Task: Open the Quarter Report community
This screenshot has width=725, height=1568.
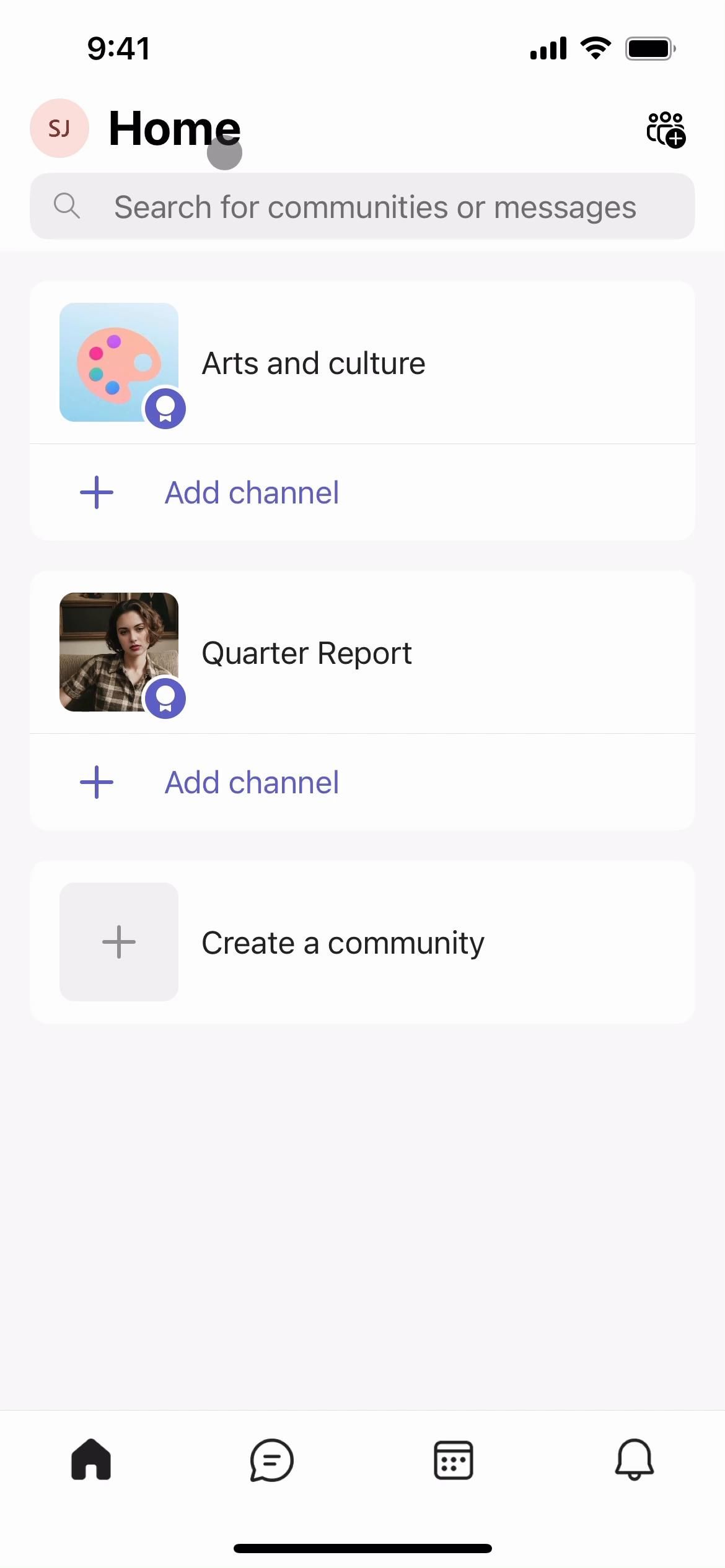Action: tap(307, 653)
